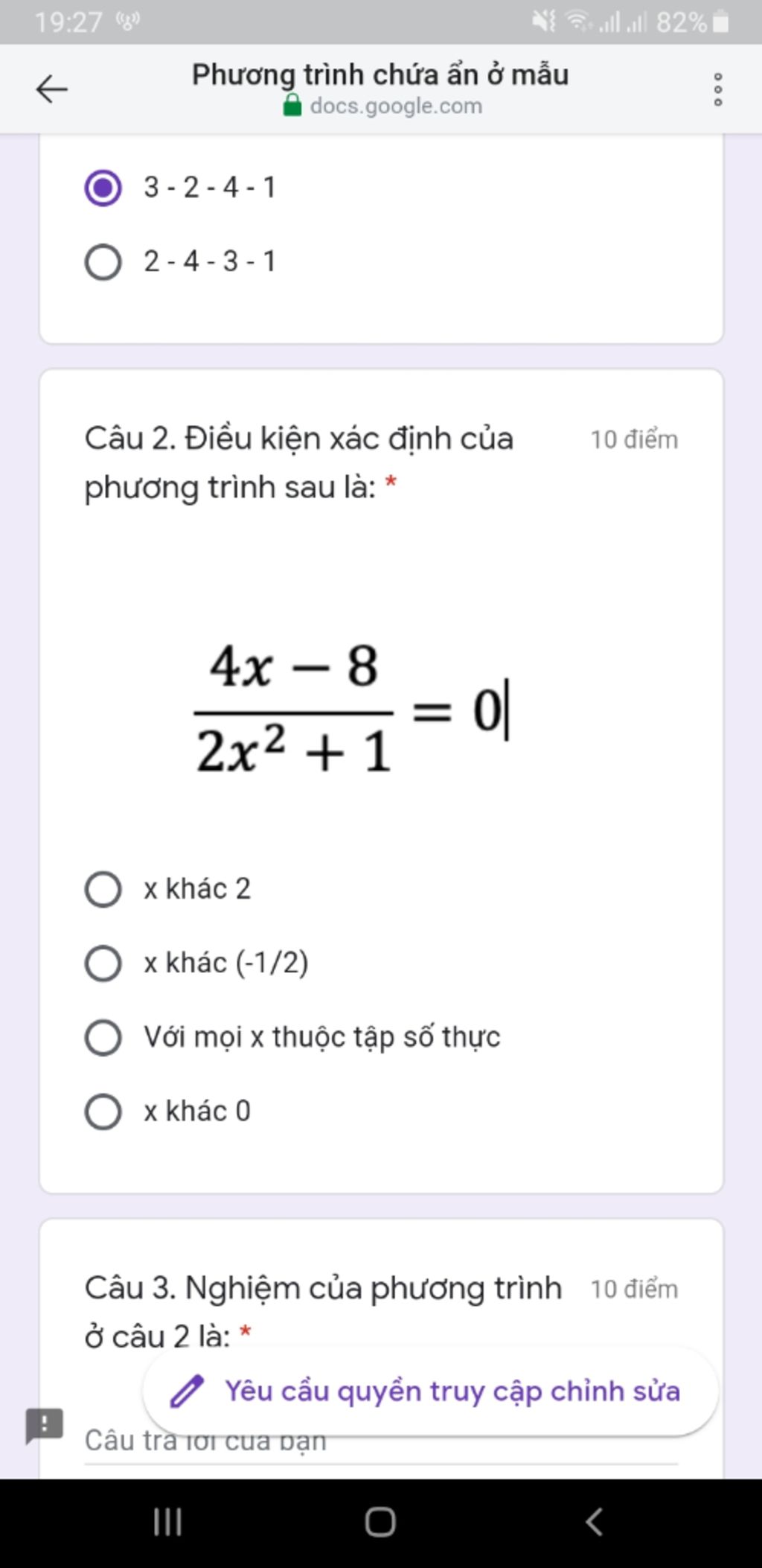Open the report problem flag icon
Image resolution: width=762 pixels, height=1568 pixels.
(45, 1426)
